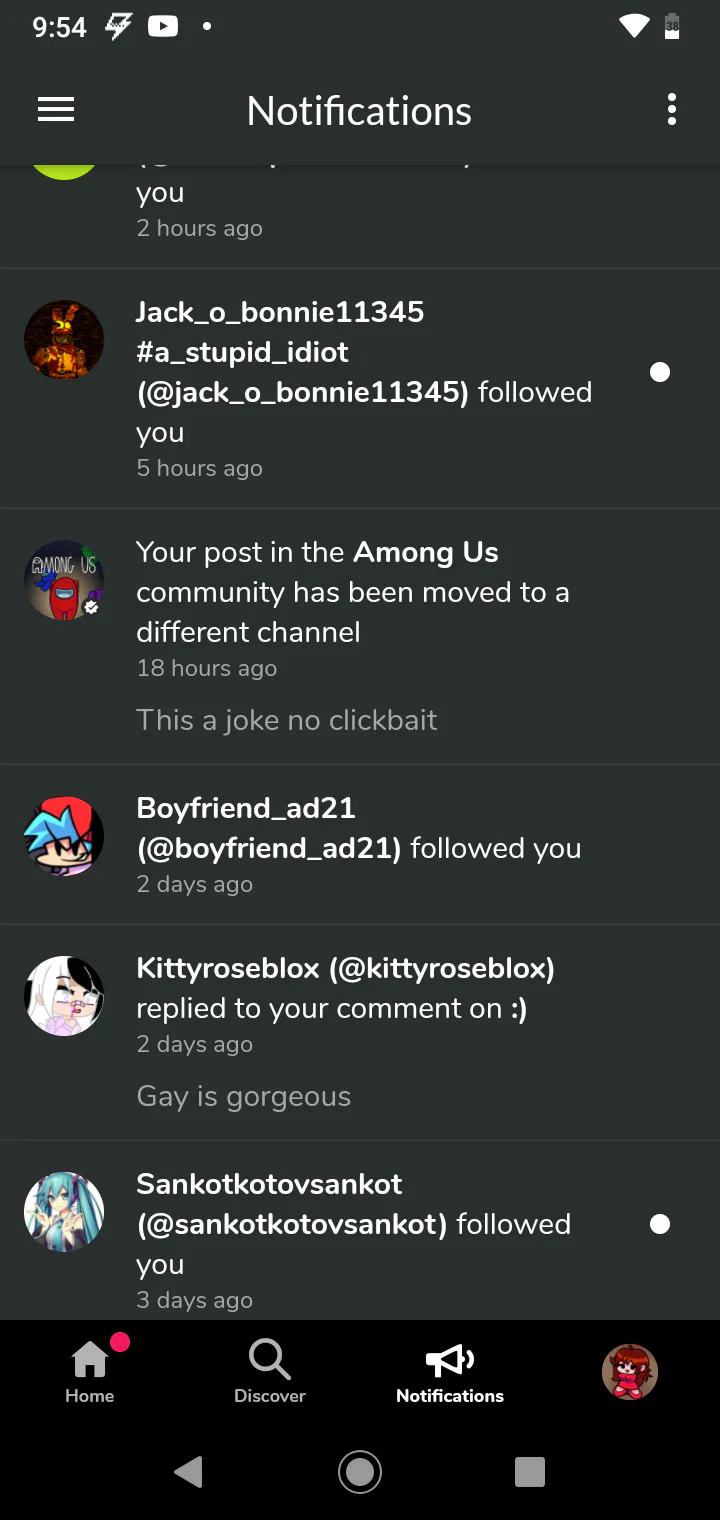
Task: Open the three-dot overflow menu
Action: [671, 110]
